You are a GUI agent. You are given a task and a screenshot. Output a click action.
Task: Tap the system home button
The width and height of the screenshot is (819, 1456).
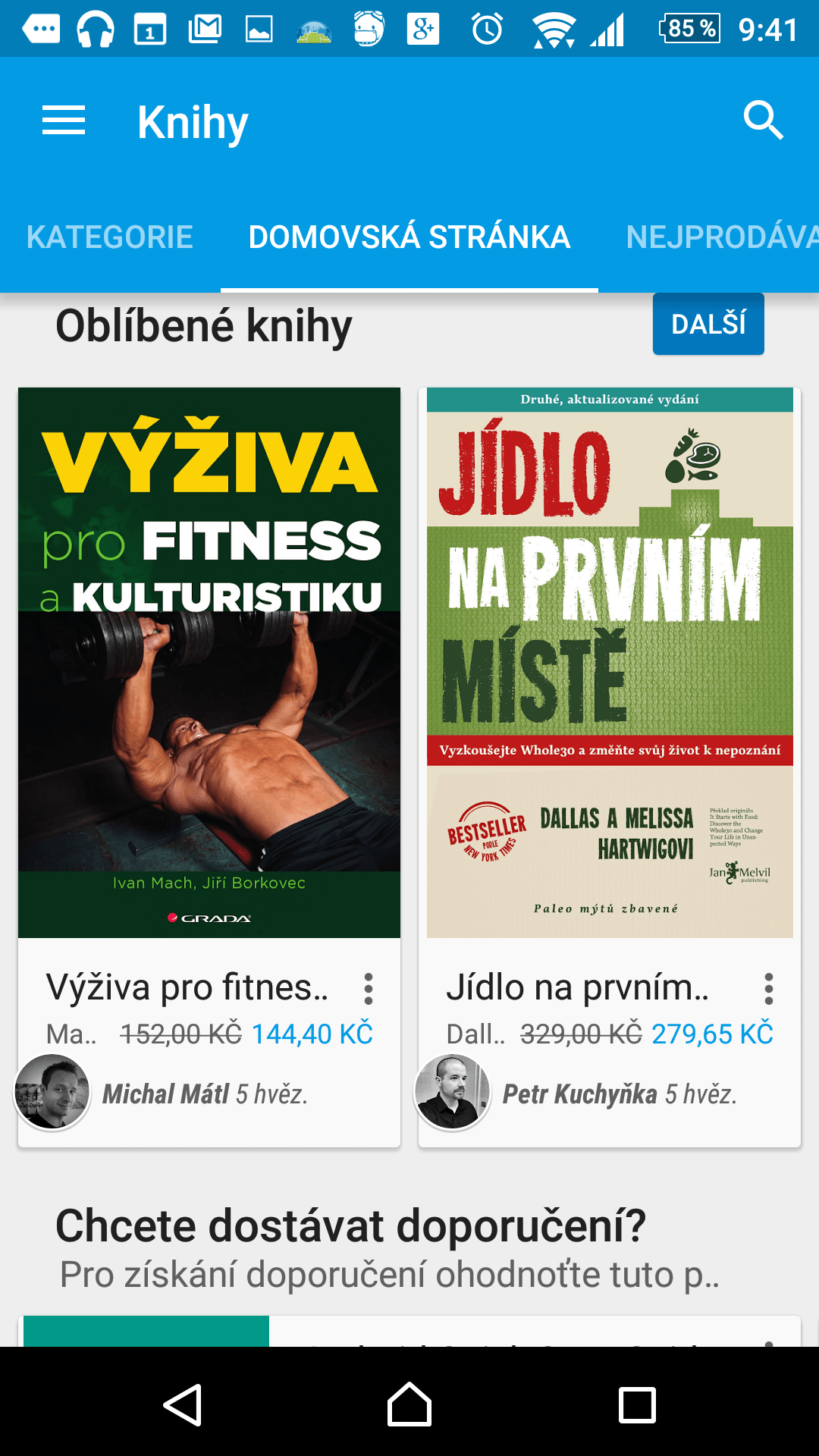pos(409,1404)
